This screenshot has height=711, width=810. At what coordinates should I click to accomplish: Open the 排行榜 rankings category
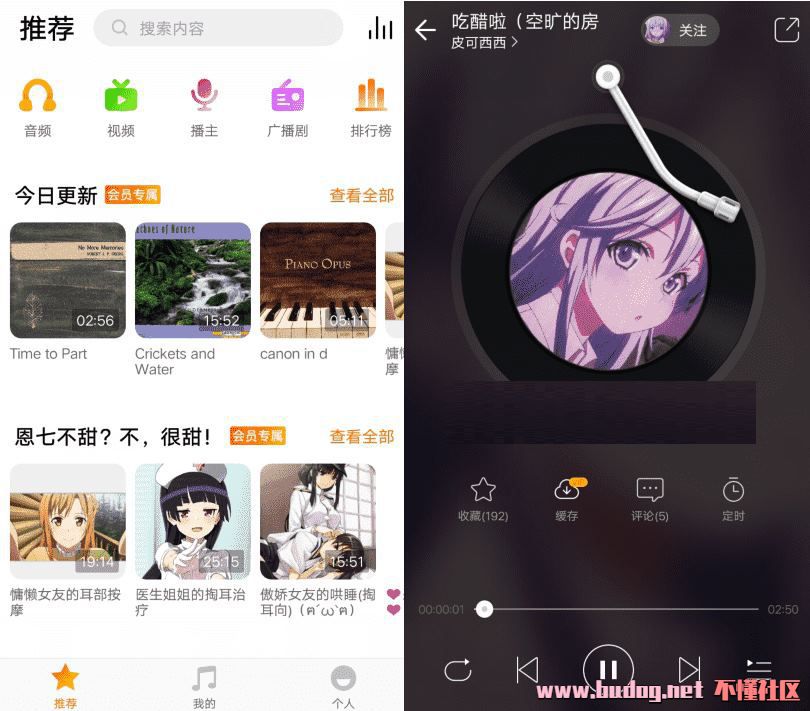coord(370,107)
